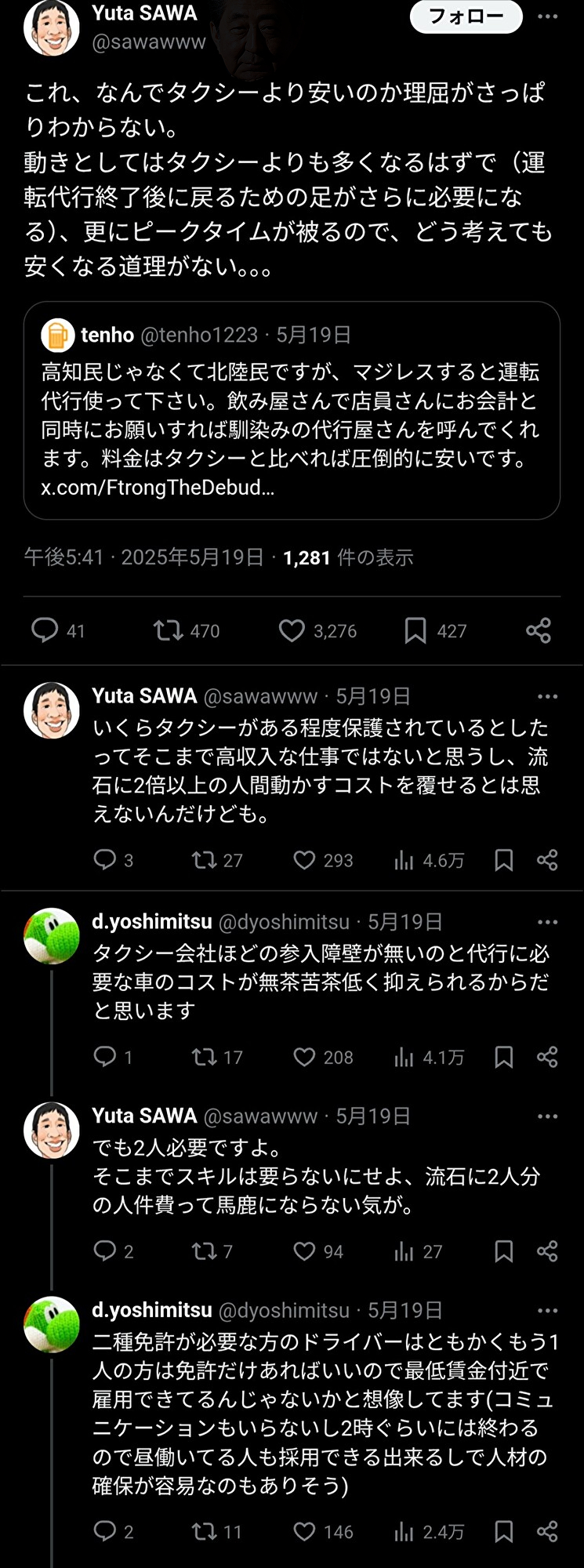View analytics for the reply with 4.6万 views
This screenshot has height=1568, width=584.
pyautogui.click(x=404, y=860)
